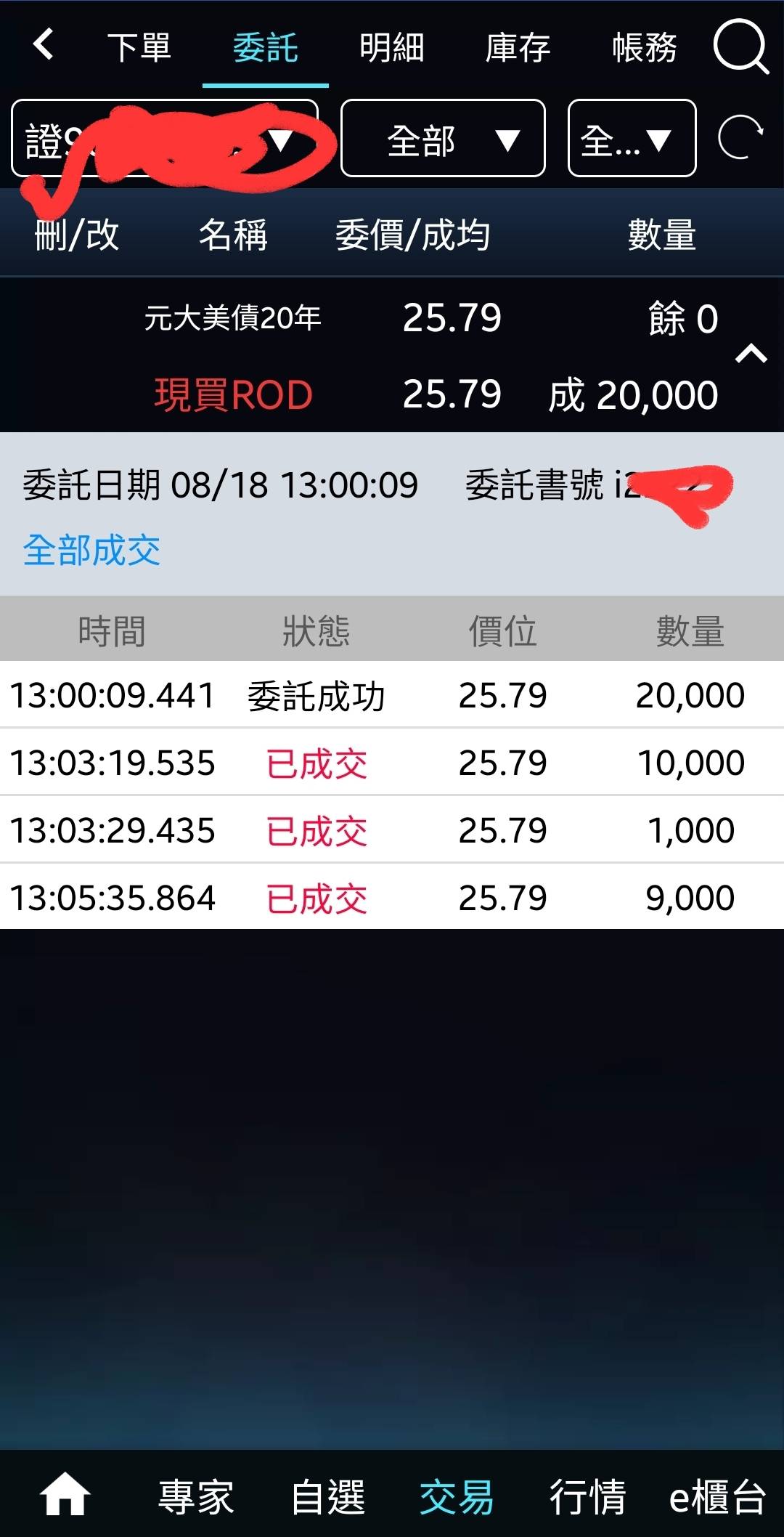Open the securities account dropdown
The height and width of the screenshot is (1537, 784).
click(x=165, y=138)
